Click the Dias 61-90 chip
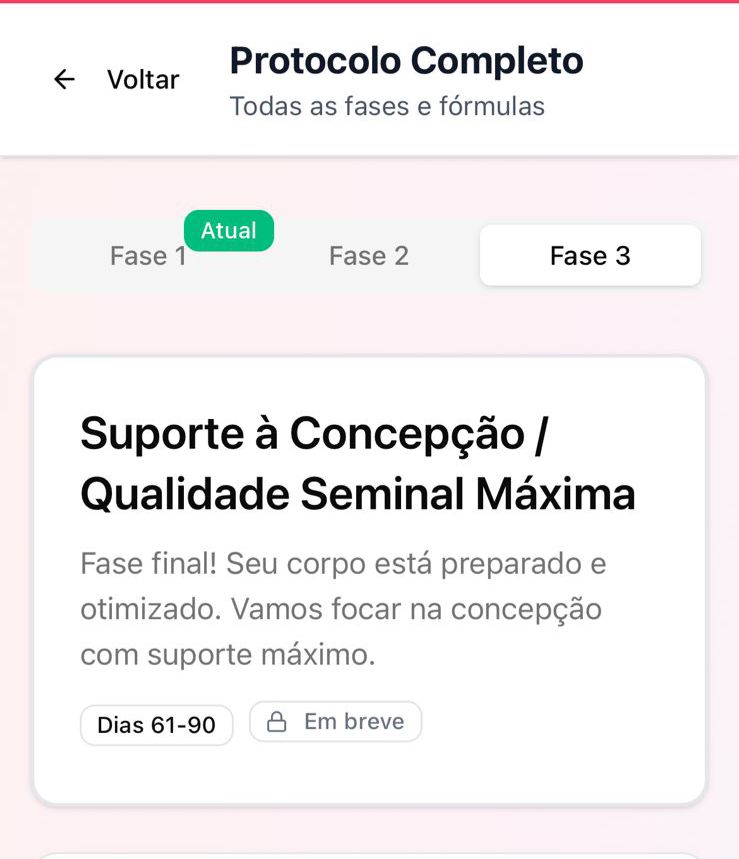Image resolution: width=739 pixels, height=859 pixels. click(x=156, y=724)
